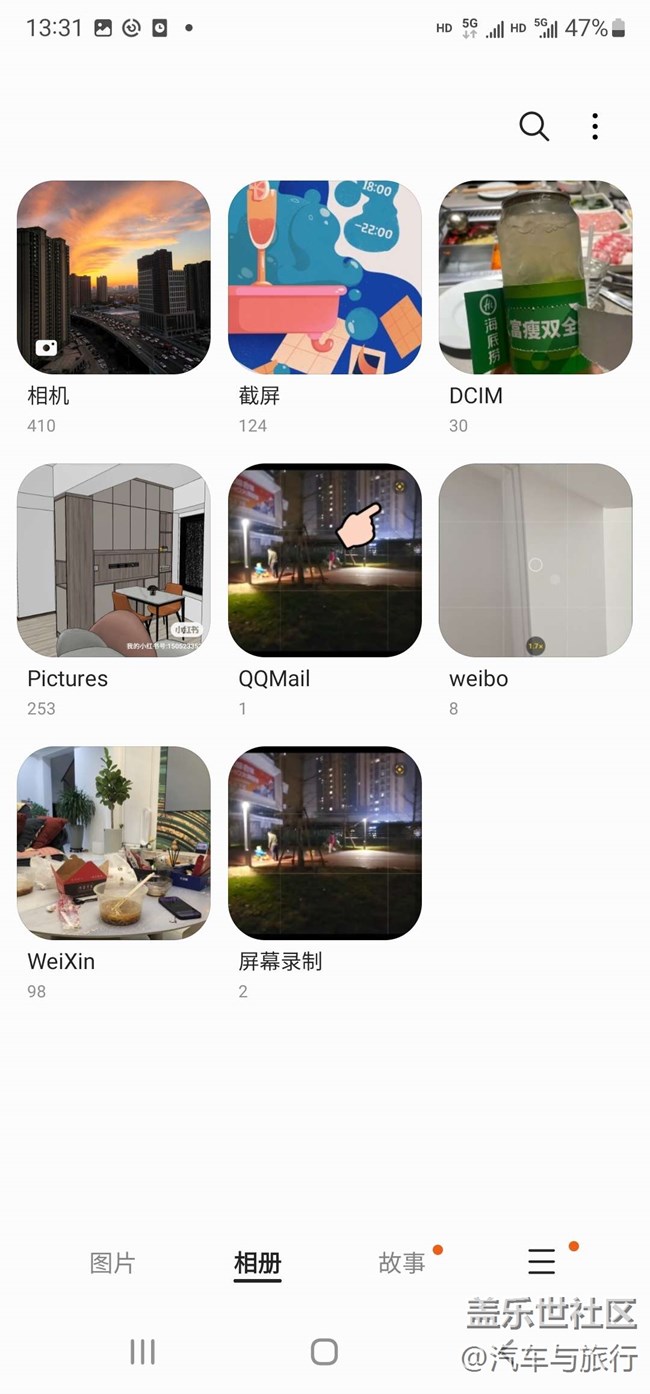Go to the home screen
This screenshot has width=650, height=1394.
coord(324,1352)
